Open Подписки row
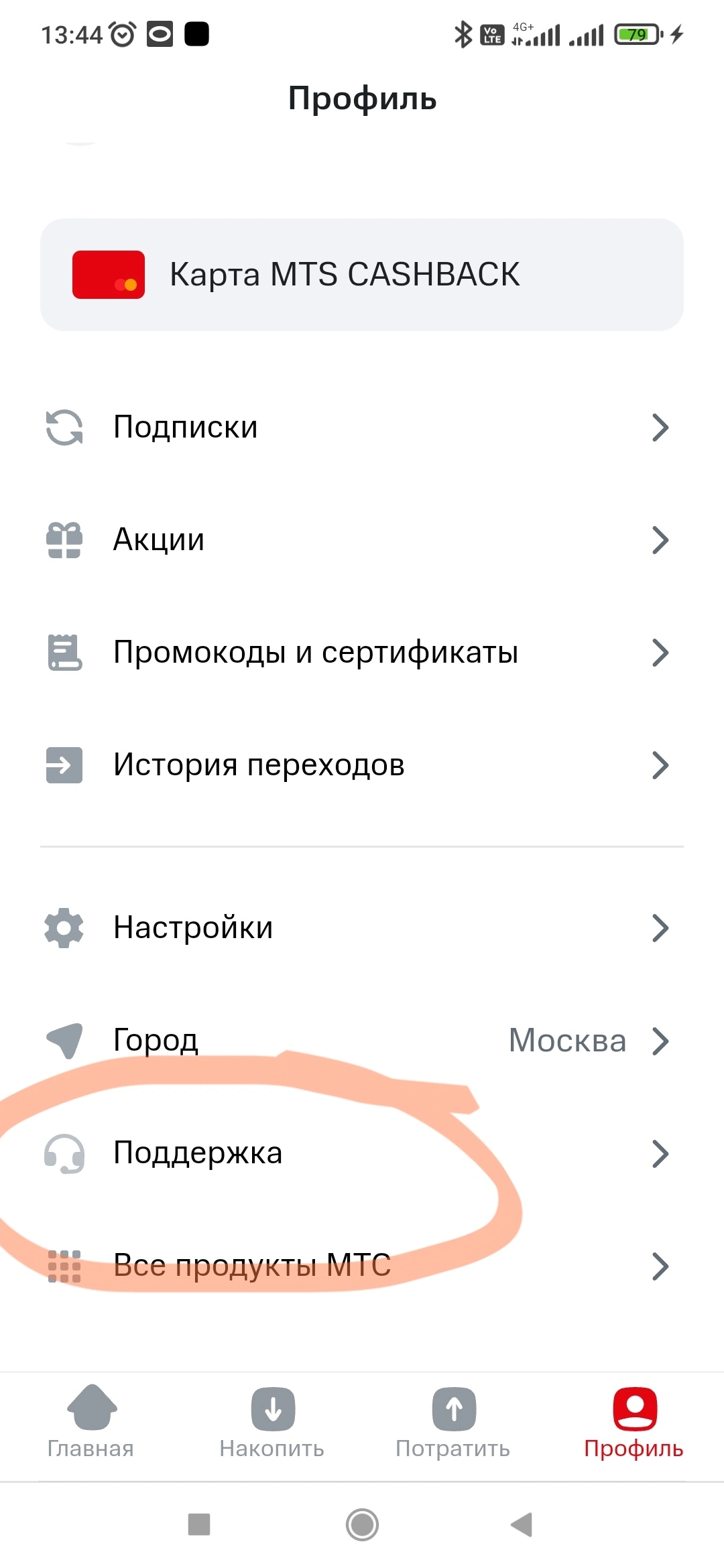 pos(362,428)
